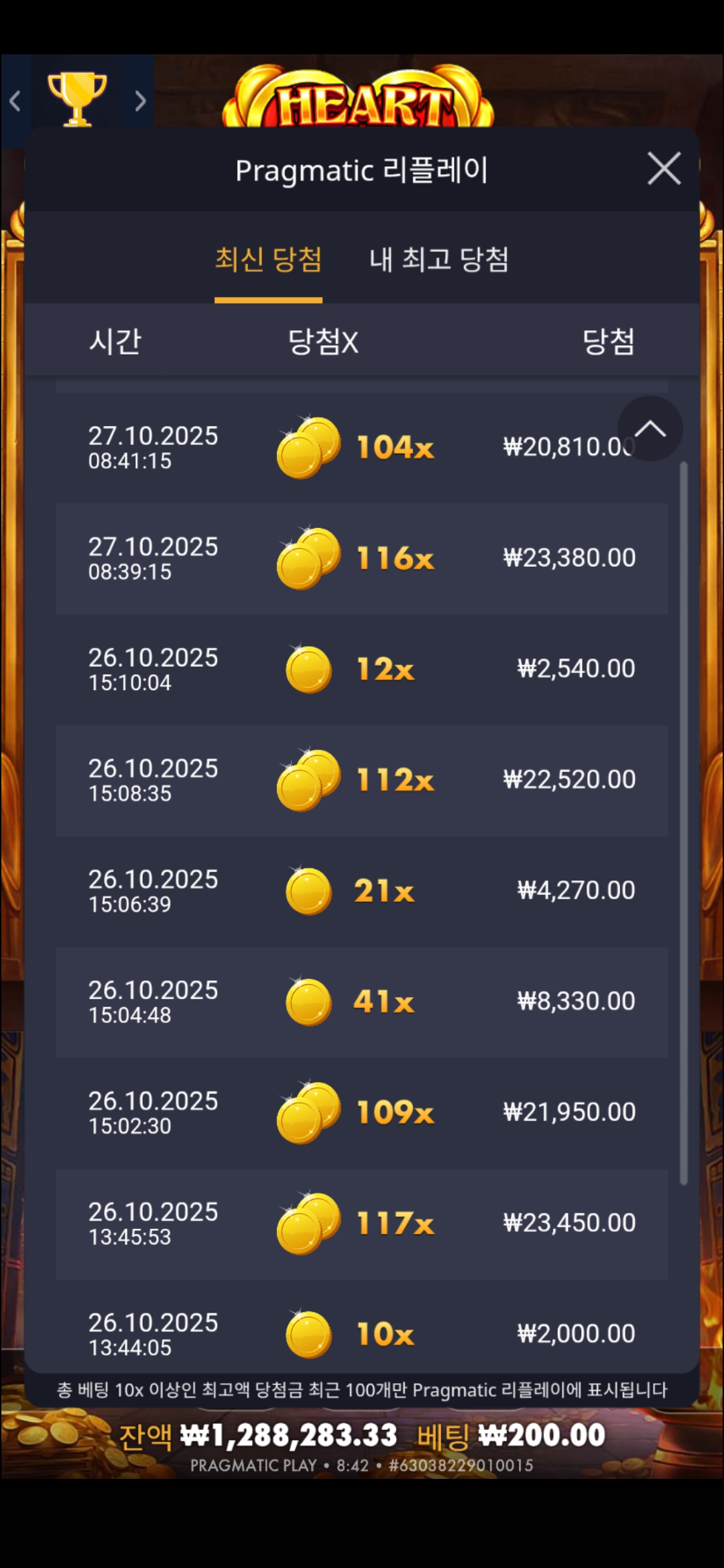Open replay for the 104x win
Viewport: 724px width, 1568px height.
[x=361, y=448]
